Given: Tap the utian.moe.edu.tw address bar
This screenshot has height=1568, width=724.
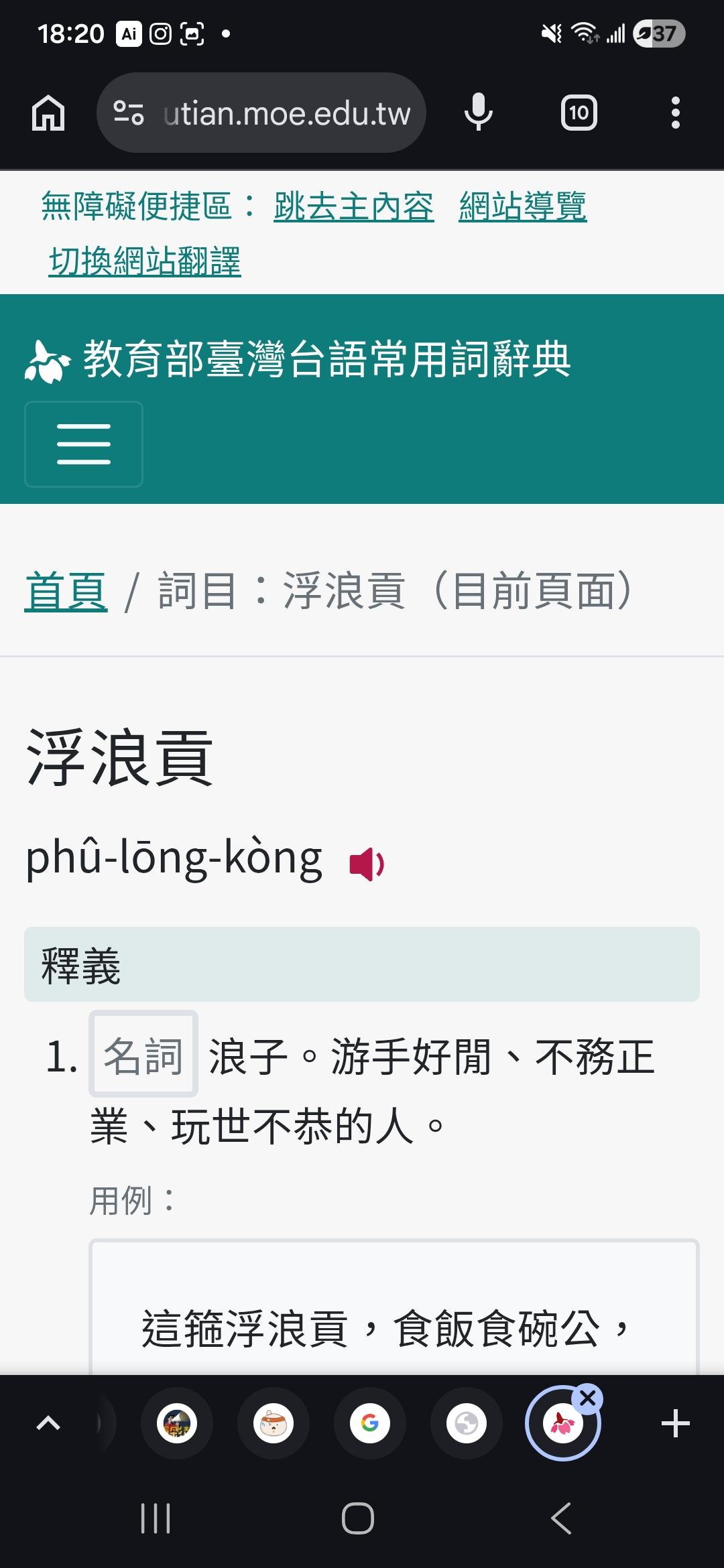Looking at the screenshot, I should coord(261,113).
